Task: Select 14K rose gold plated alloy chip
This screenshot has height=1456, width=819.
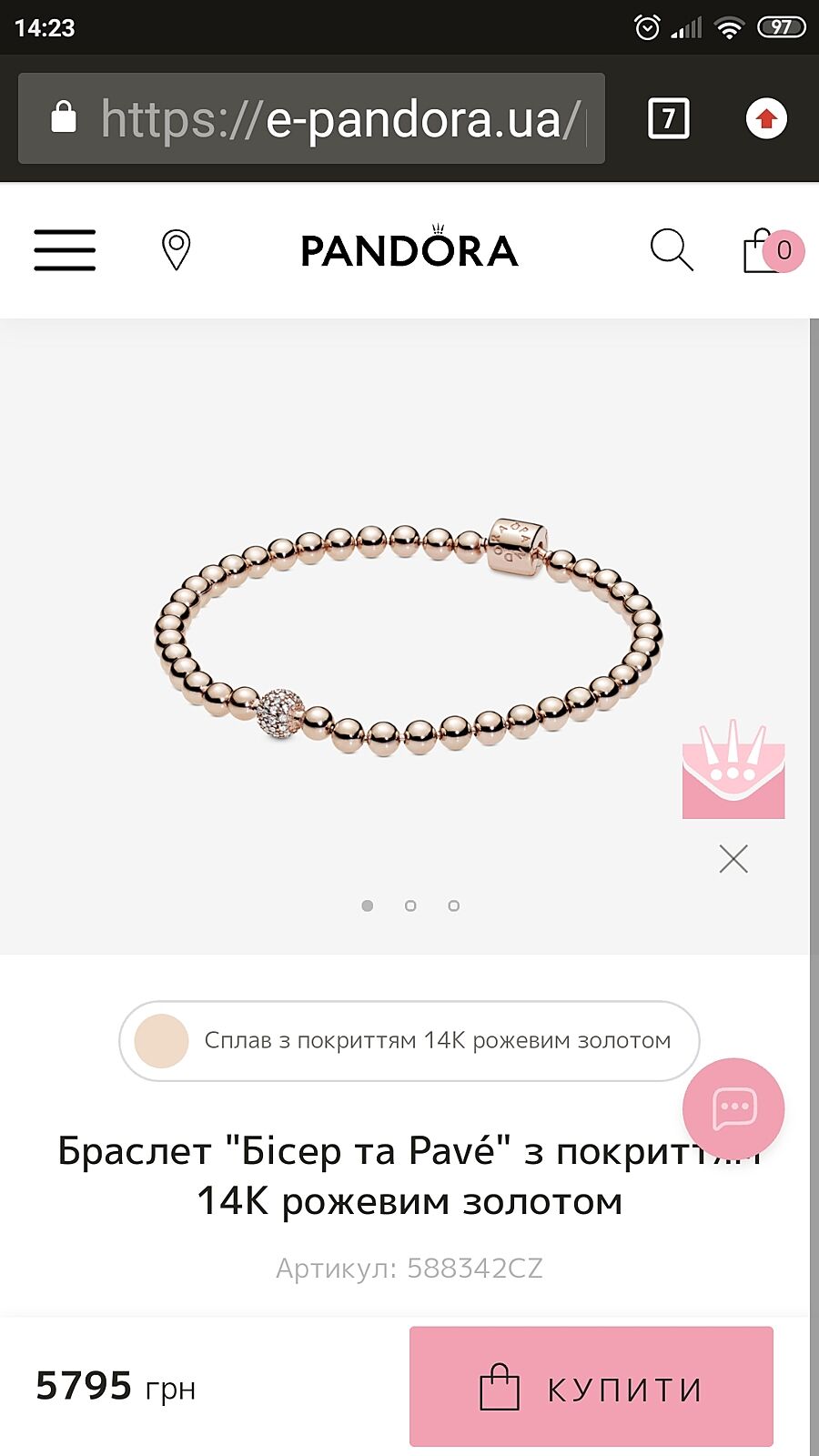Action: click(409, 1041)
